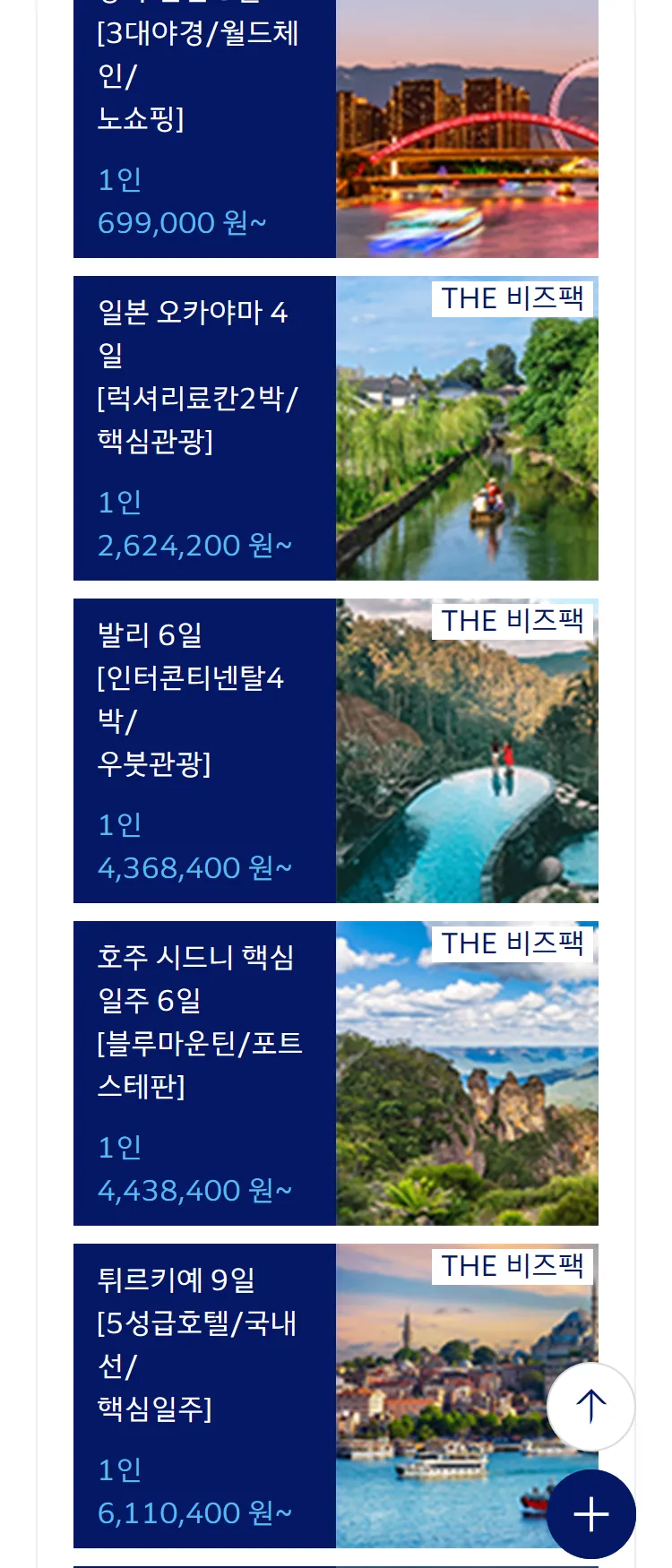
Task: Tap the scroll-to-top arrow button
Action: click(x=590, y=1407)
